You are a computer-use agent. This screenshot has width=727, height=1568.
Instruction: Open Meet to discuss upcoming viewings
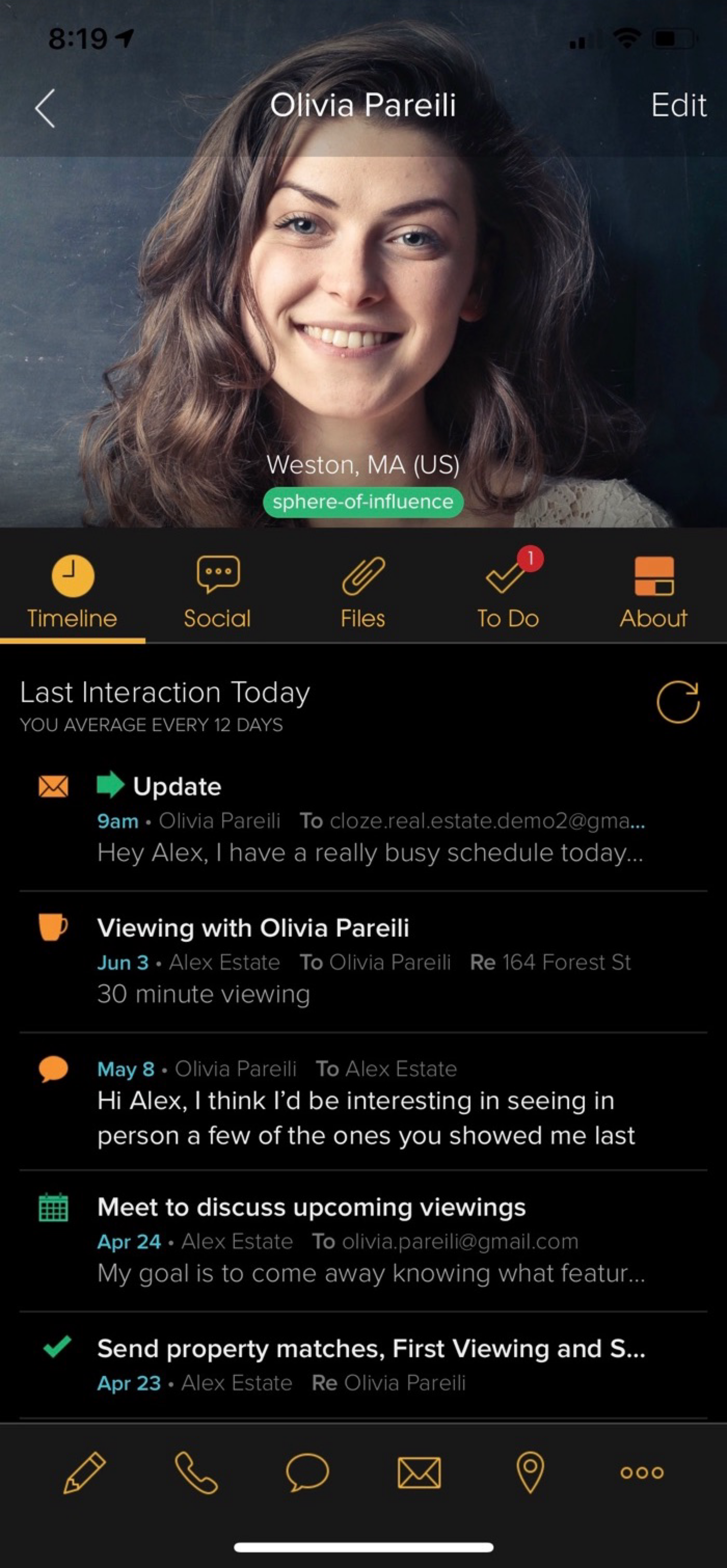(x=363, y=1241)
